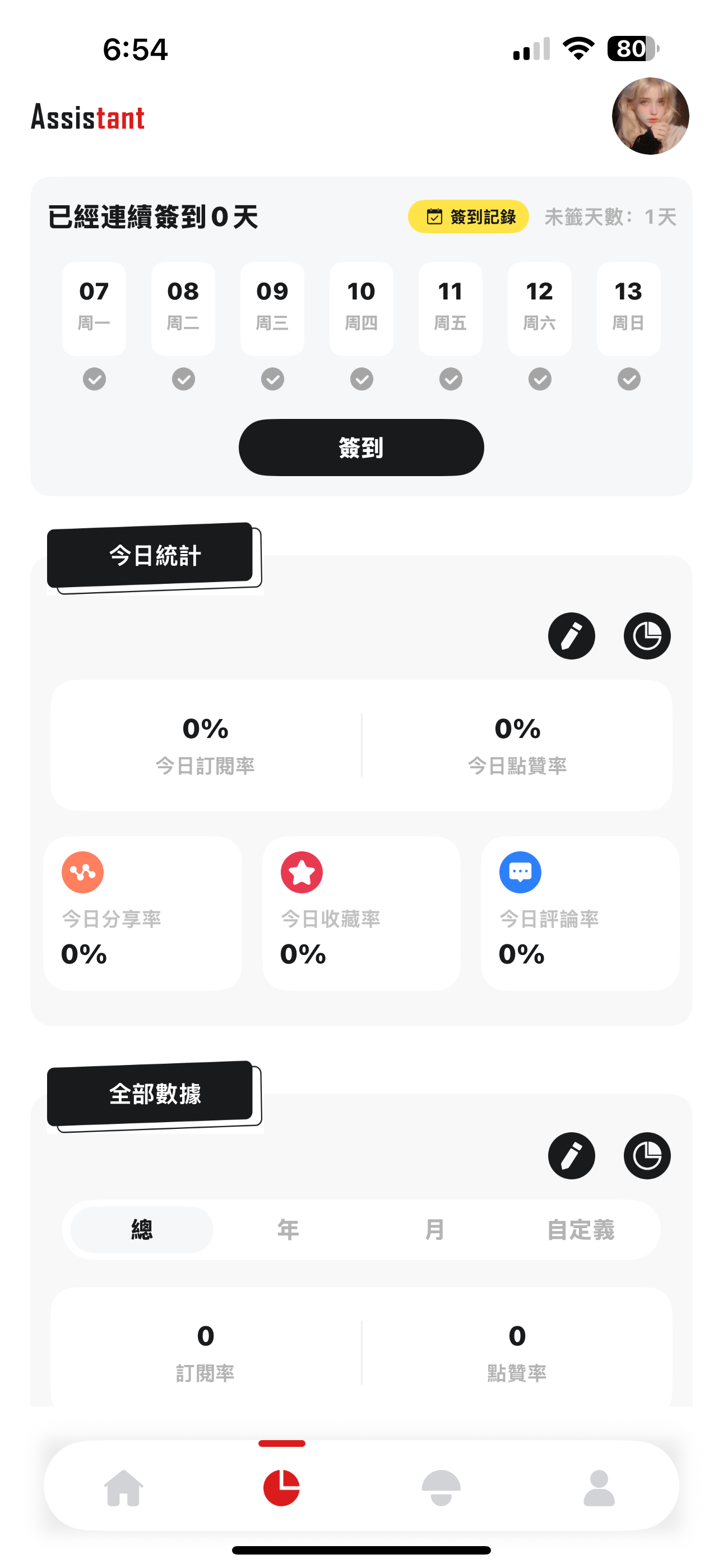The width and height of the screenshot is (723, 1568).
Task: Select the date 07 周一 card
Action: [x=94, y=308]
